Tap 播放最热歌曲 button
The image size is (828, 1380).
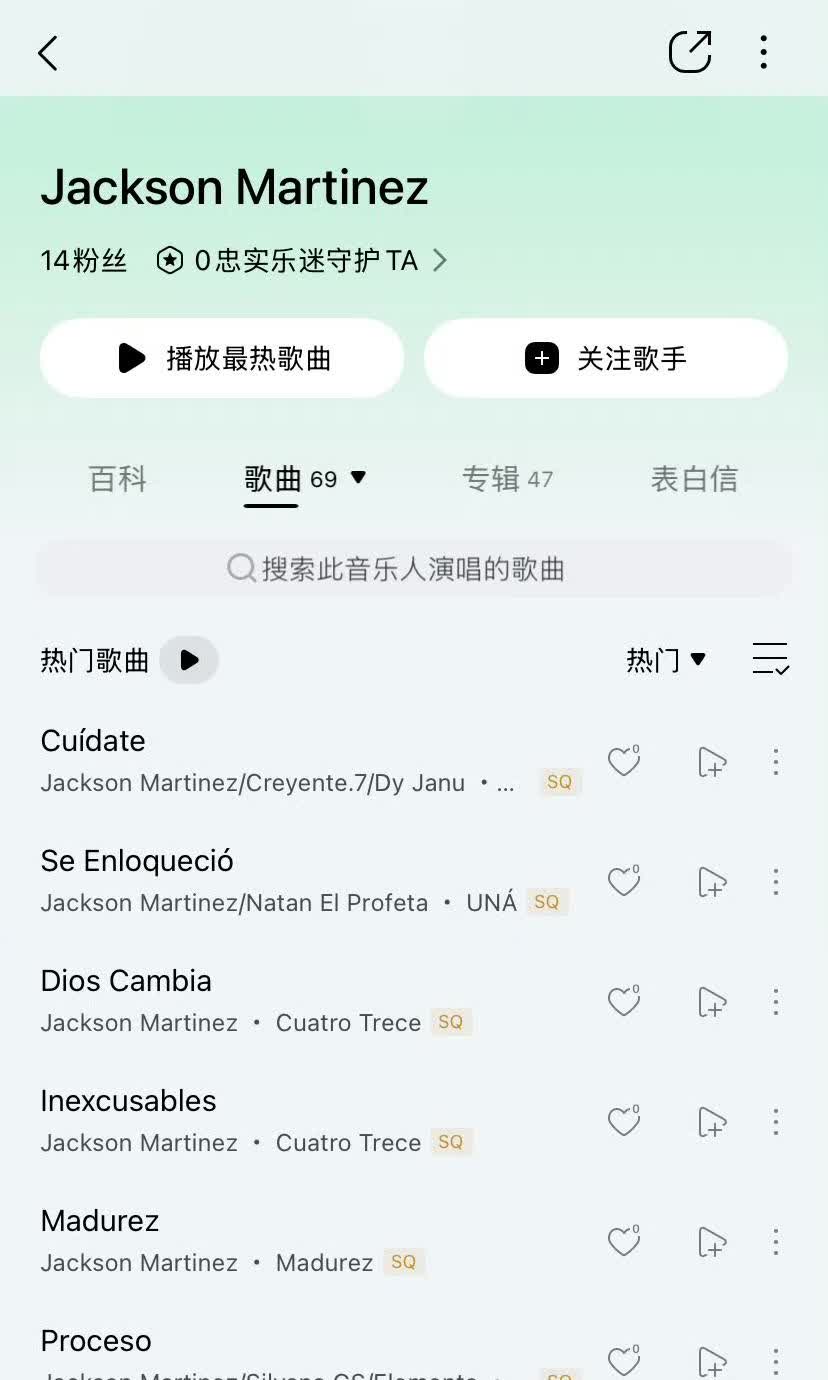(222, 358)
